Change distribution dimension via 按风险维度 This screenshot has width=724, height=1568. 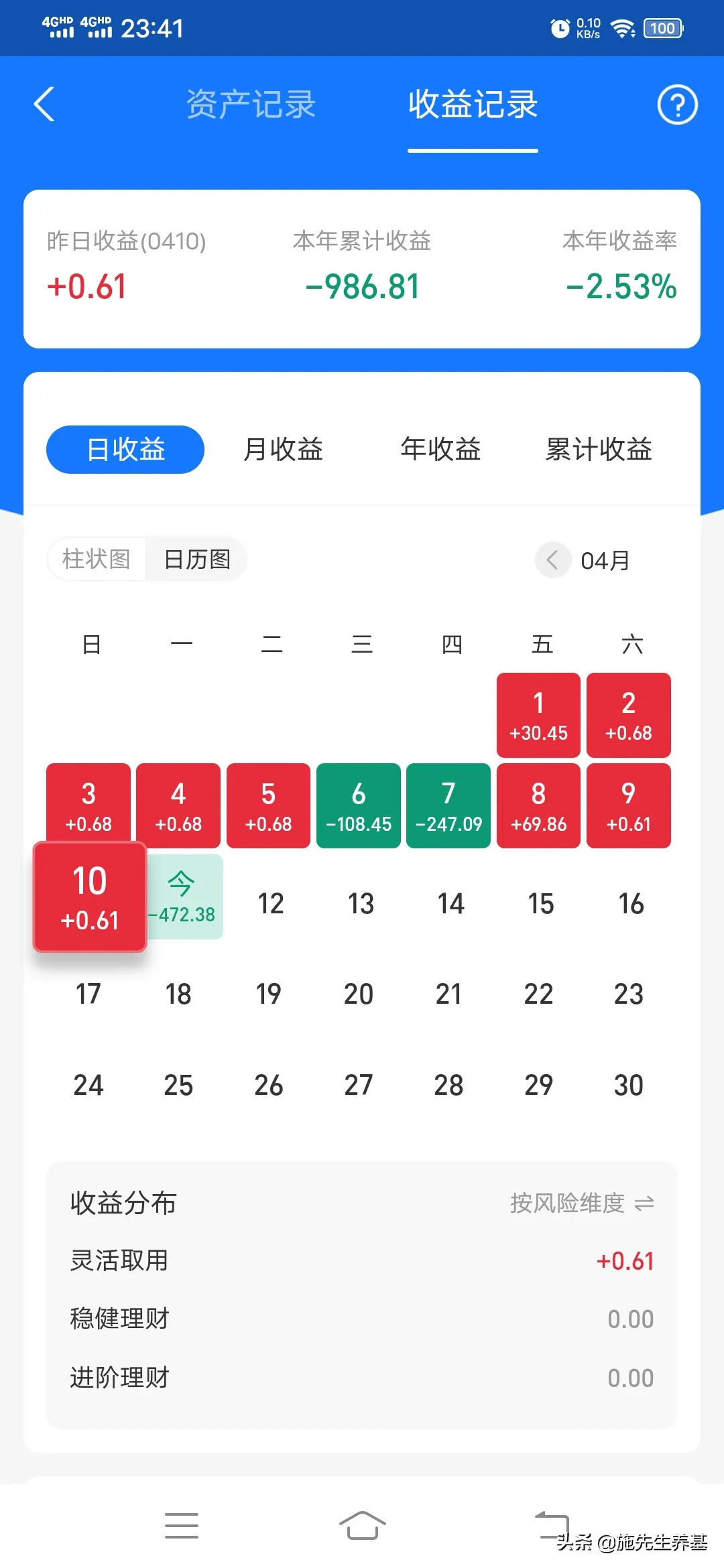click(581, 1203)
